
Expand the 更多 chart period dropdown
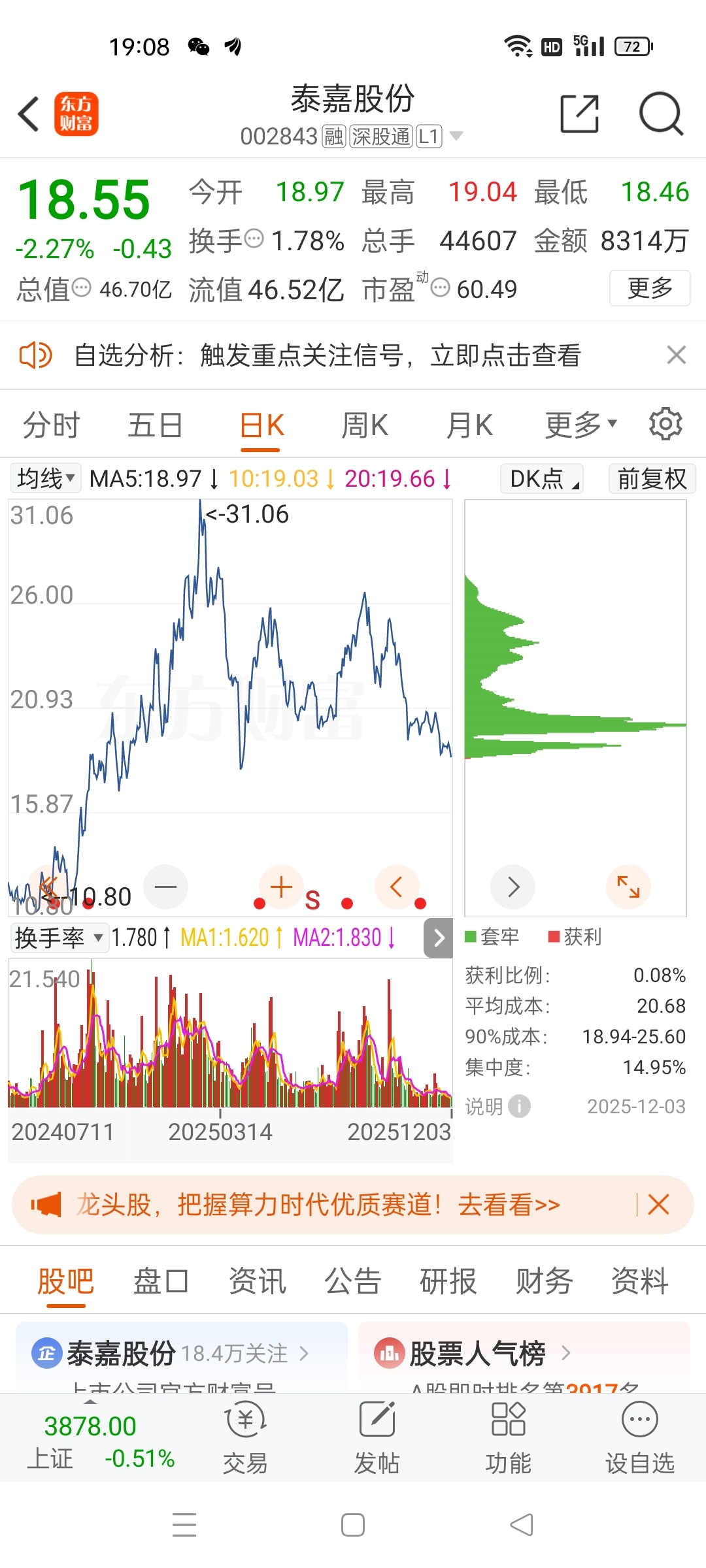click(x=580, y=425)
